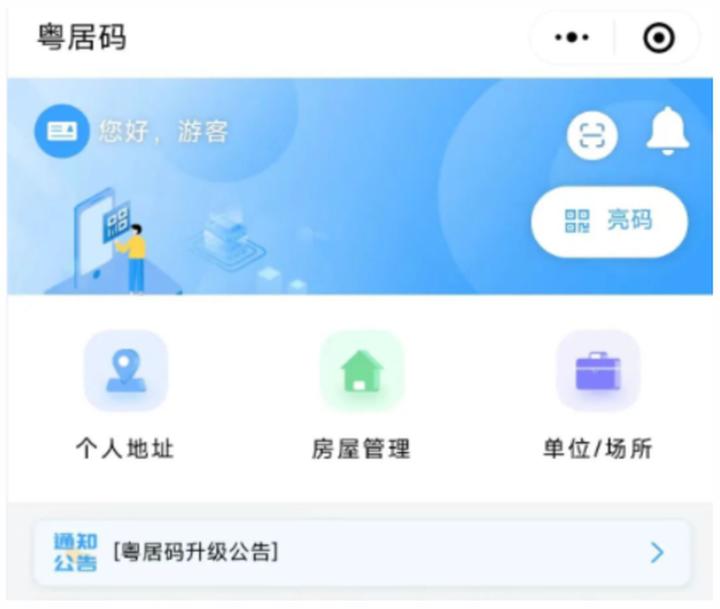Open the notifications bell

(x=667, y=131)
